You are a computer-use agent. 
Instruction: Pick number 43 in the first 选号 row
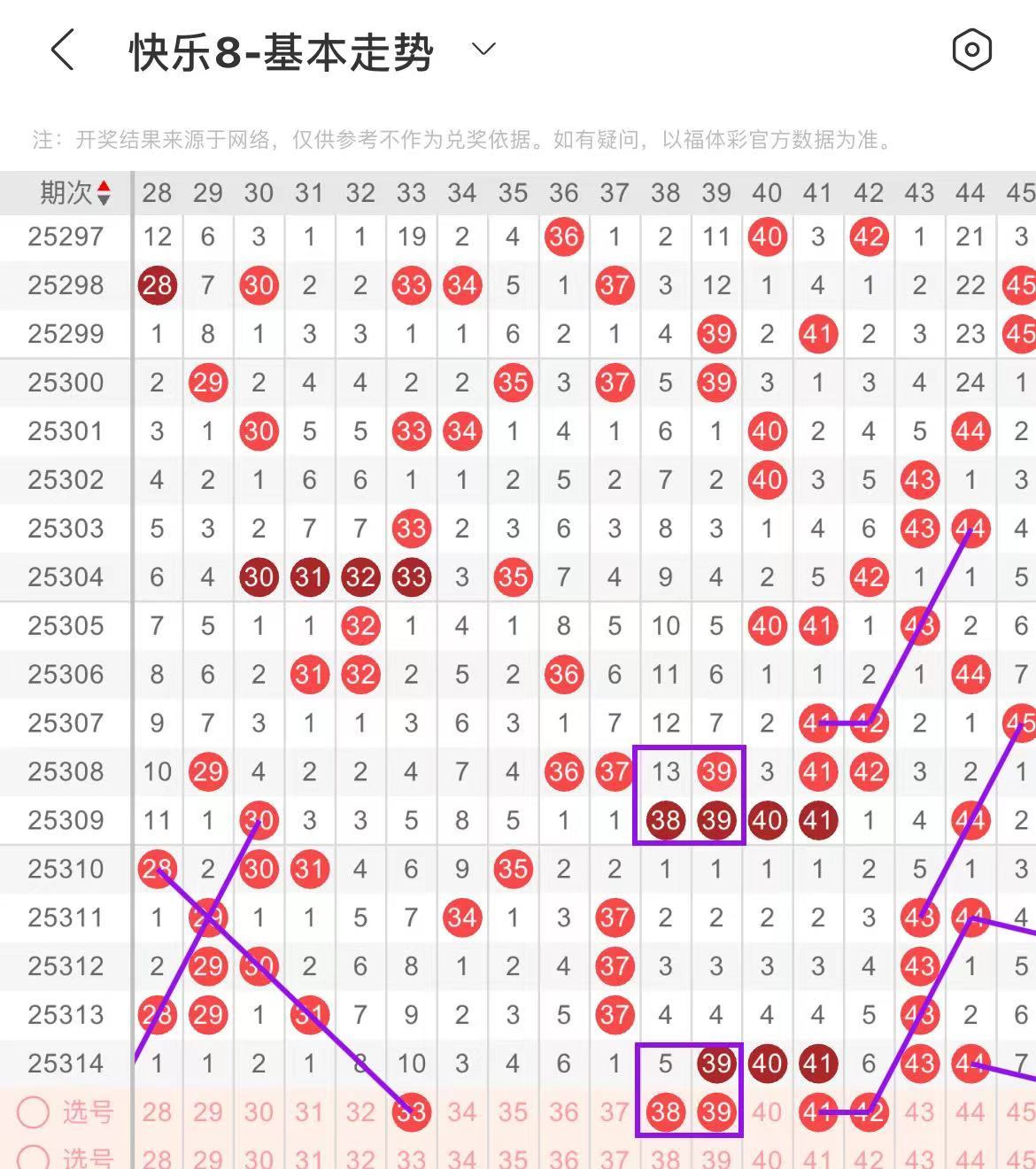(x=919, y=1112)
